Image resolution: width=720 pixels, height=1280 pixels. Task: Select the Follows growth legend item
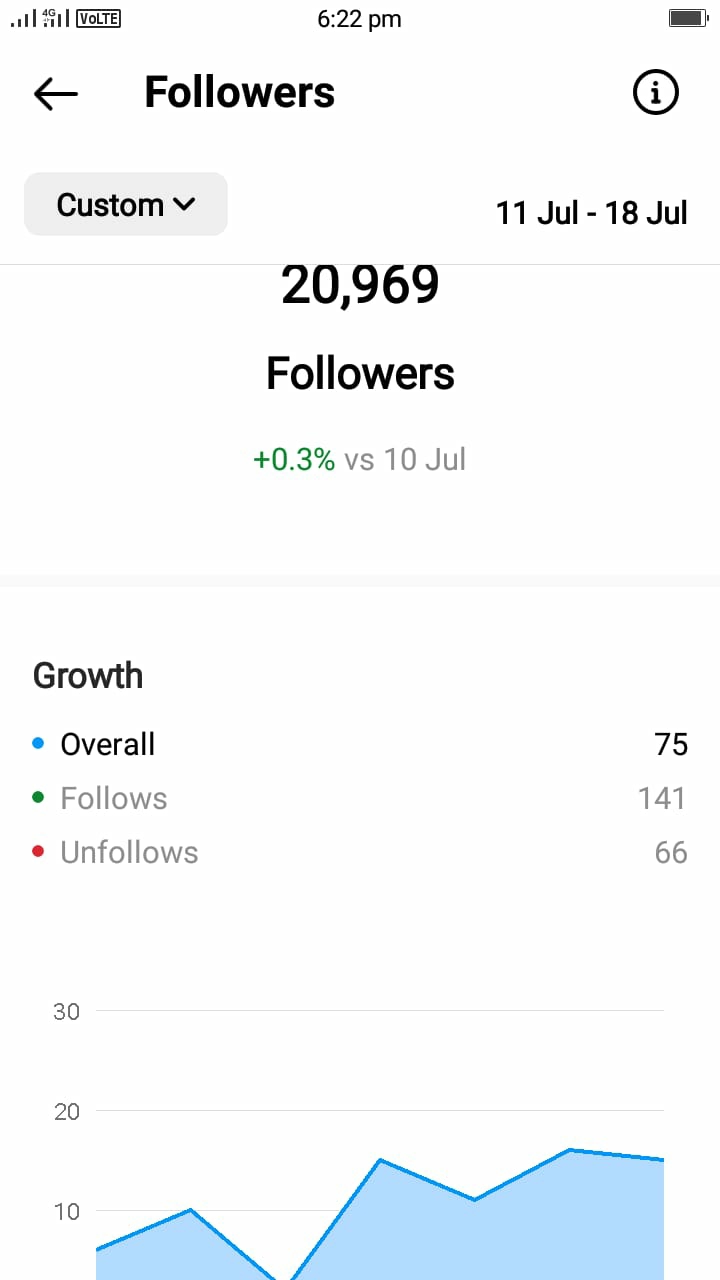click(x=113, y=798)
